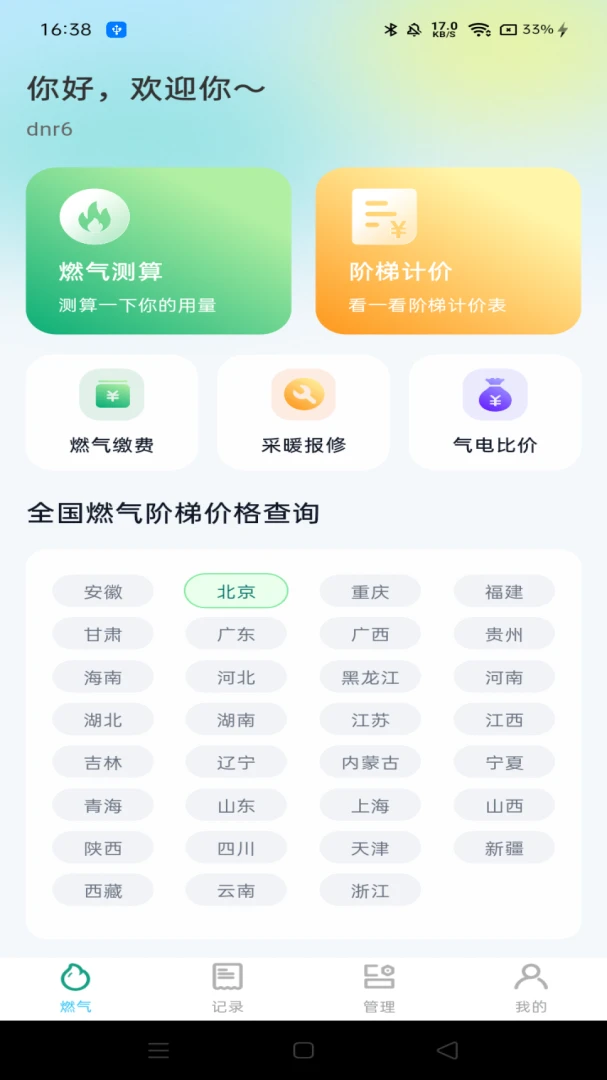Choose the 重庆 chip
This screenshot has height=1080, width=607.
point(370,591)
